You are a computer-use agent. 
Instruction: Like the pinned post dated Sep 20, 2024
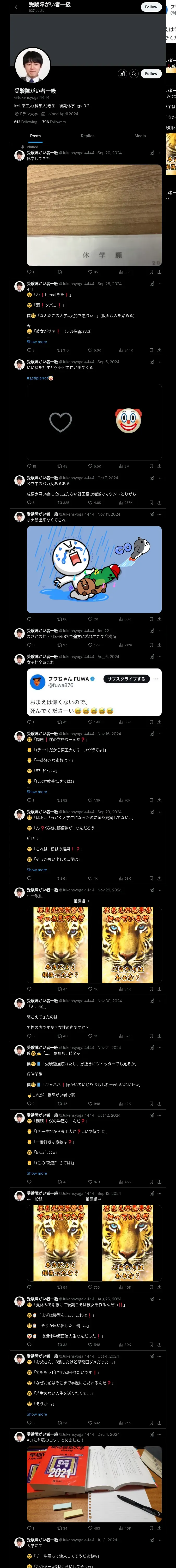pyautogui.click(x=92, y=272)
